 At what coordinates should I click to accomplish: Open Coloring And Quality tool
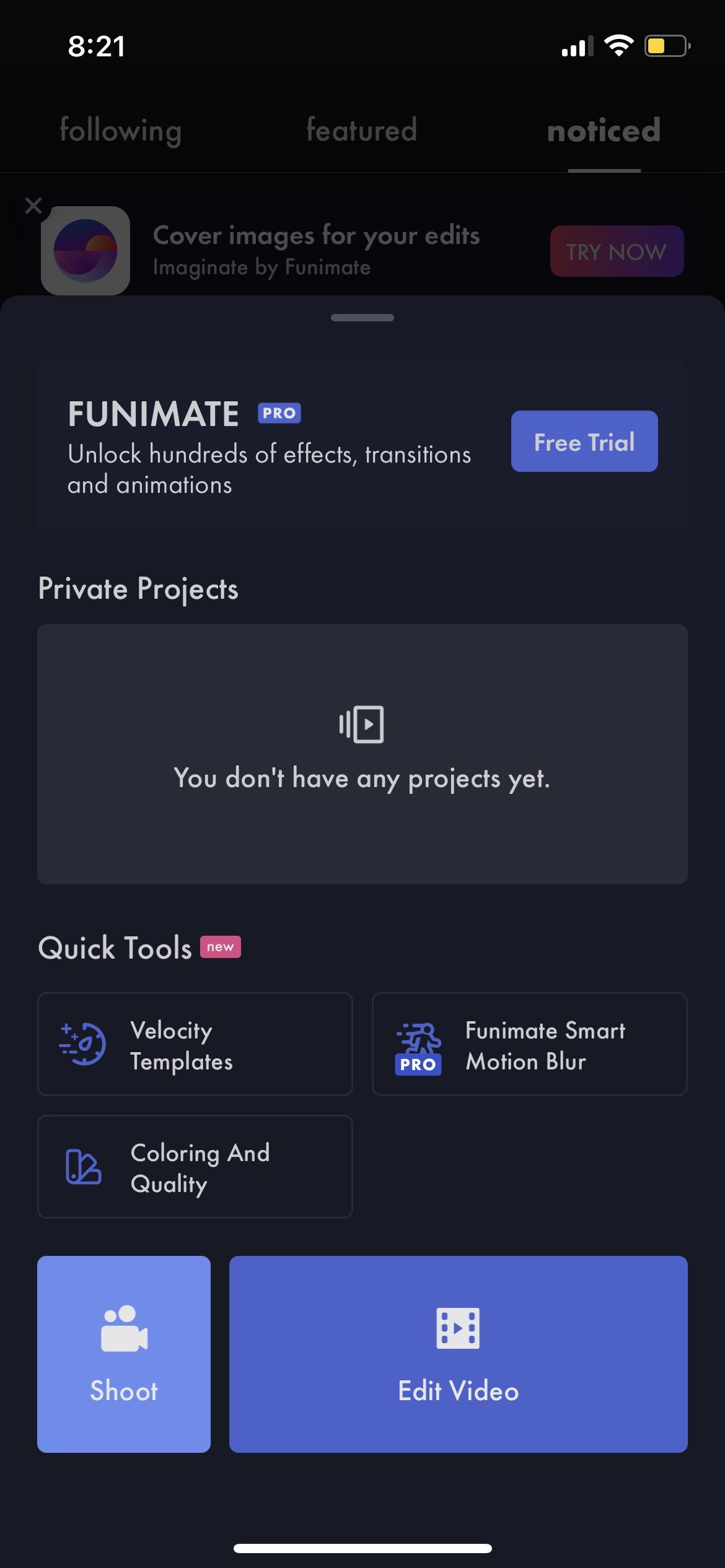tap(195, 1167)
